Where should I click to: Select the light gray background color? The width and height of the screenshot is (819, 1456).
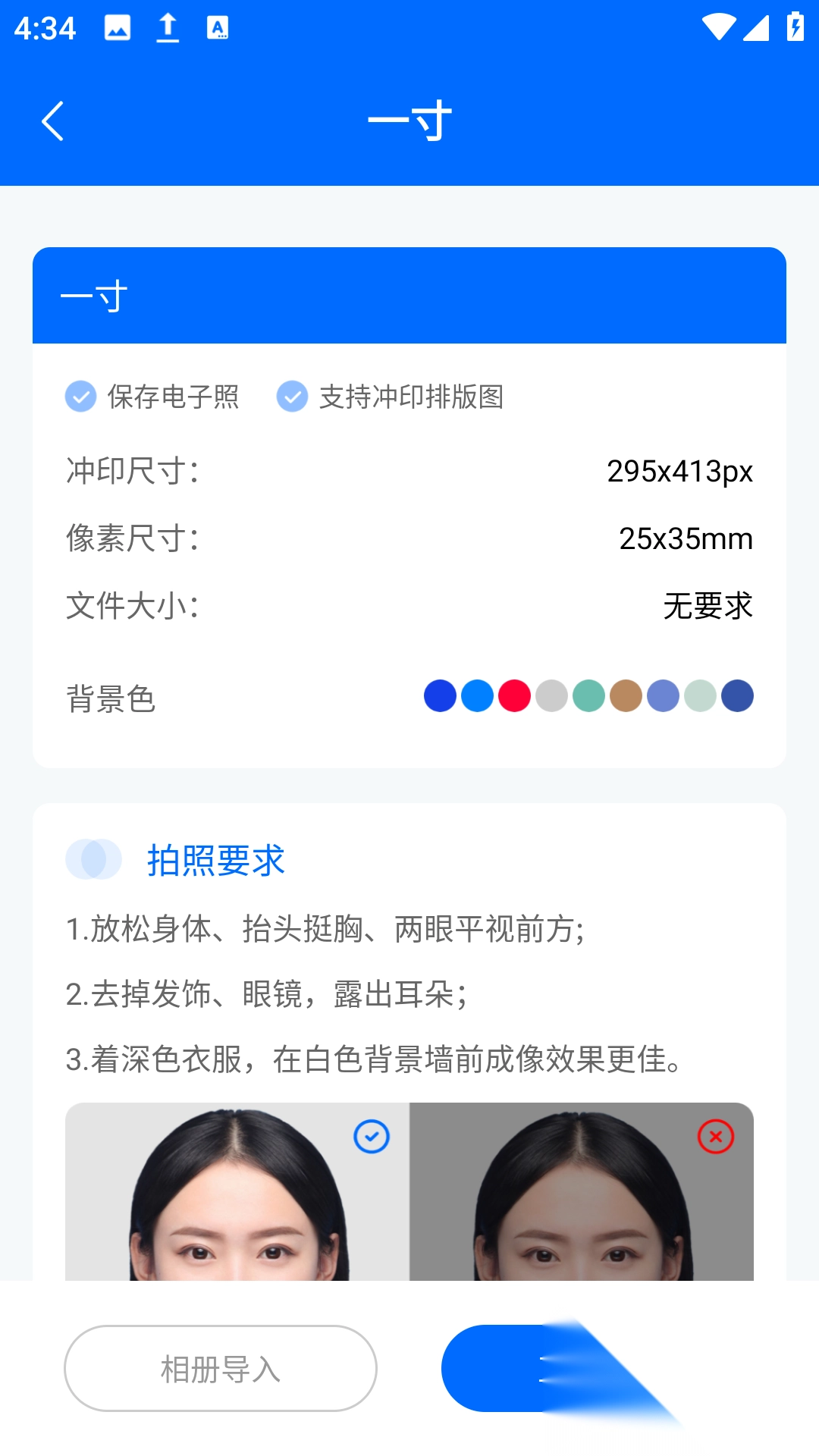pos(551,696)
